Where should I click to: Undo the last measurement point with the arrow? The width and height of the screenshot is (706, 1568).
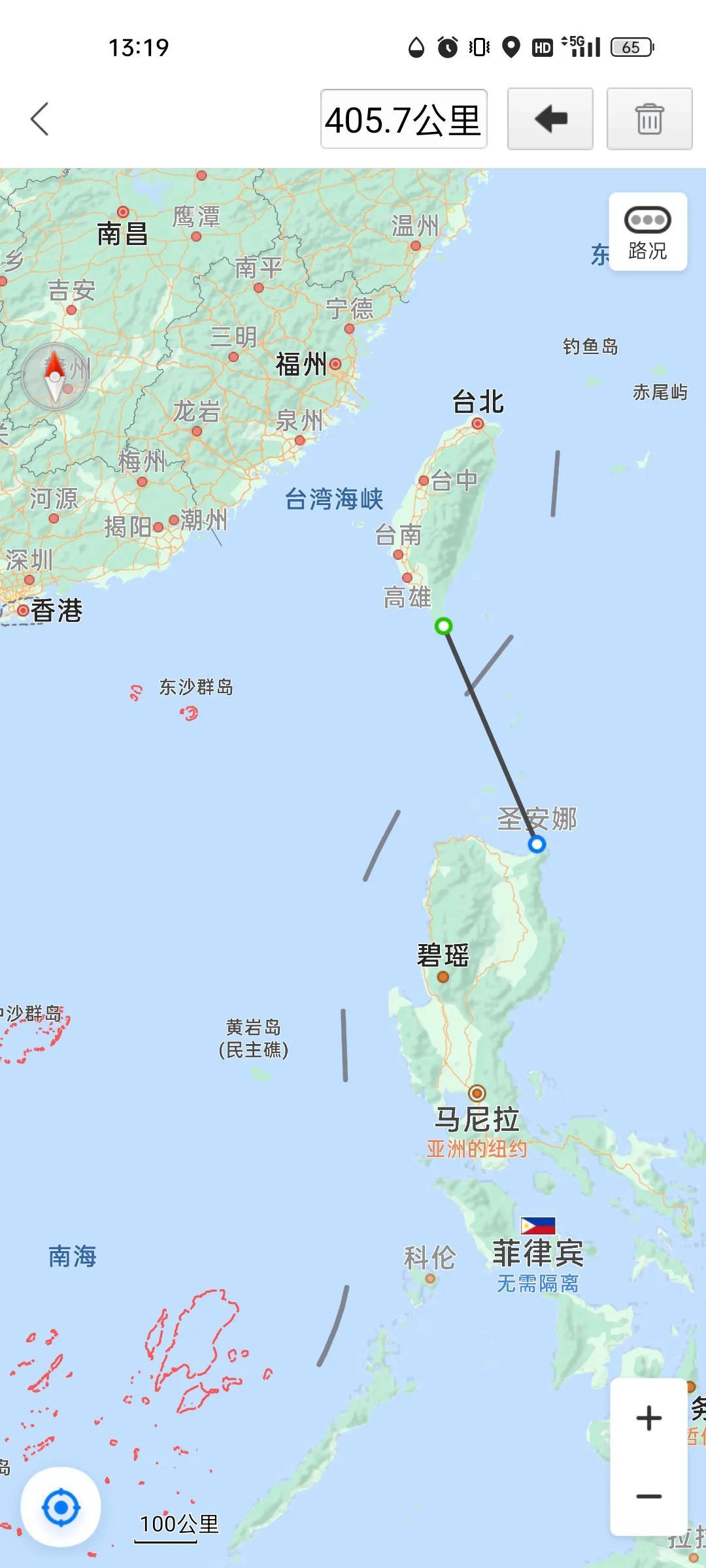[x=550, y=119]
